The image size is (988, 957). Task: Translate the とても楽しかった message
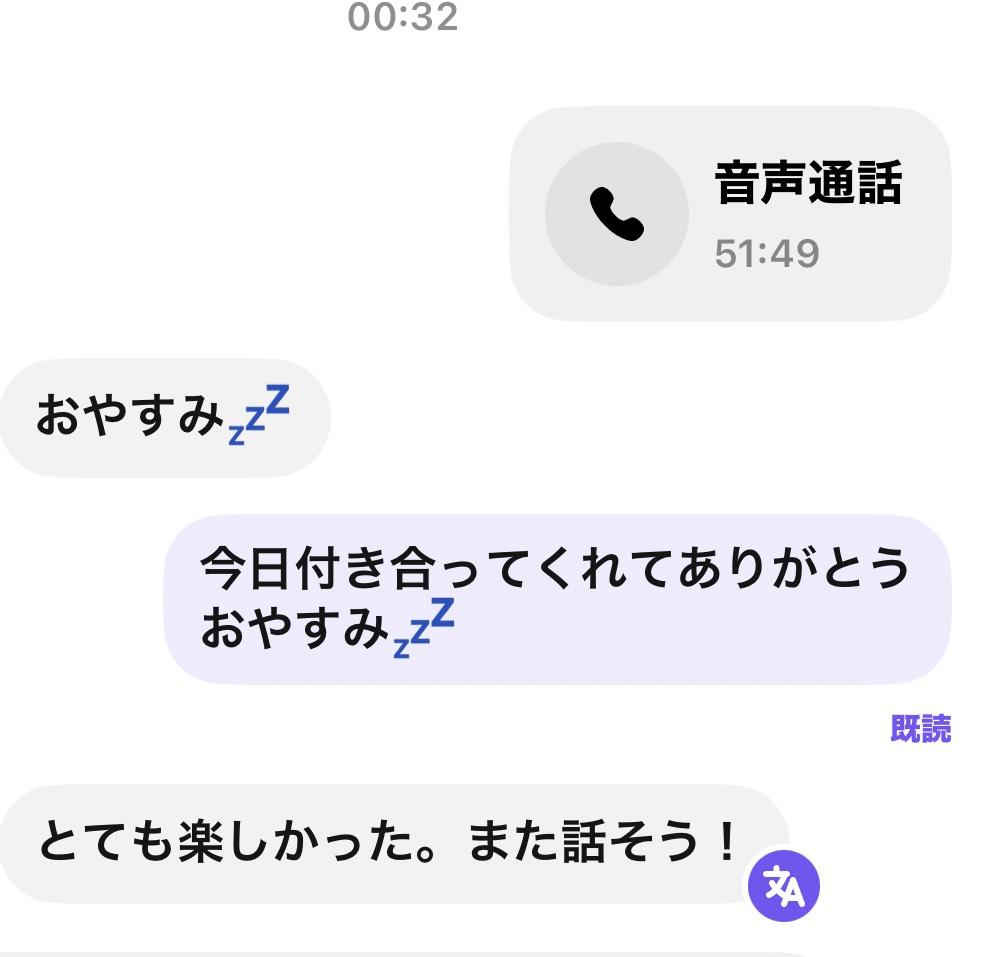(x=784, y=885)
